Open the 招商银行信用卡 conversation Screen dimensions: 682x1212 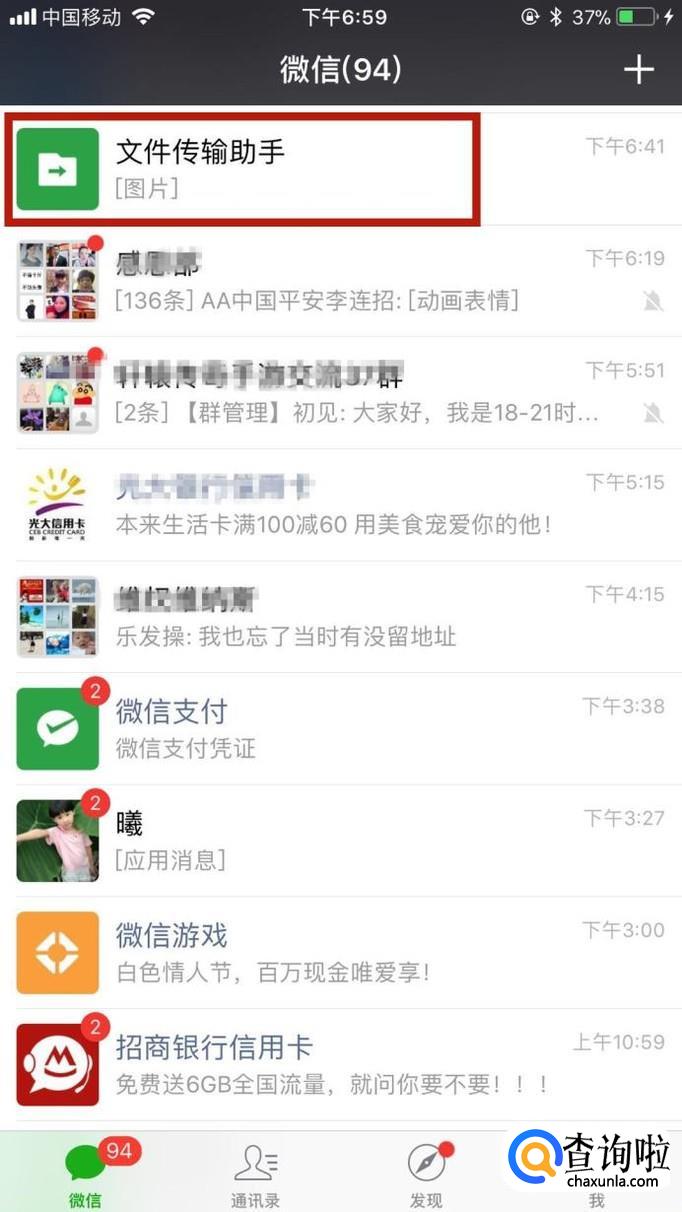341,1065
